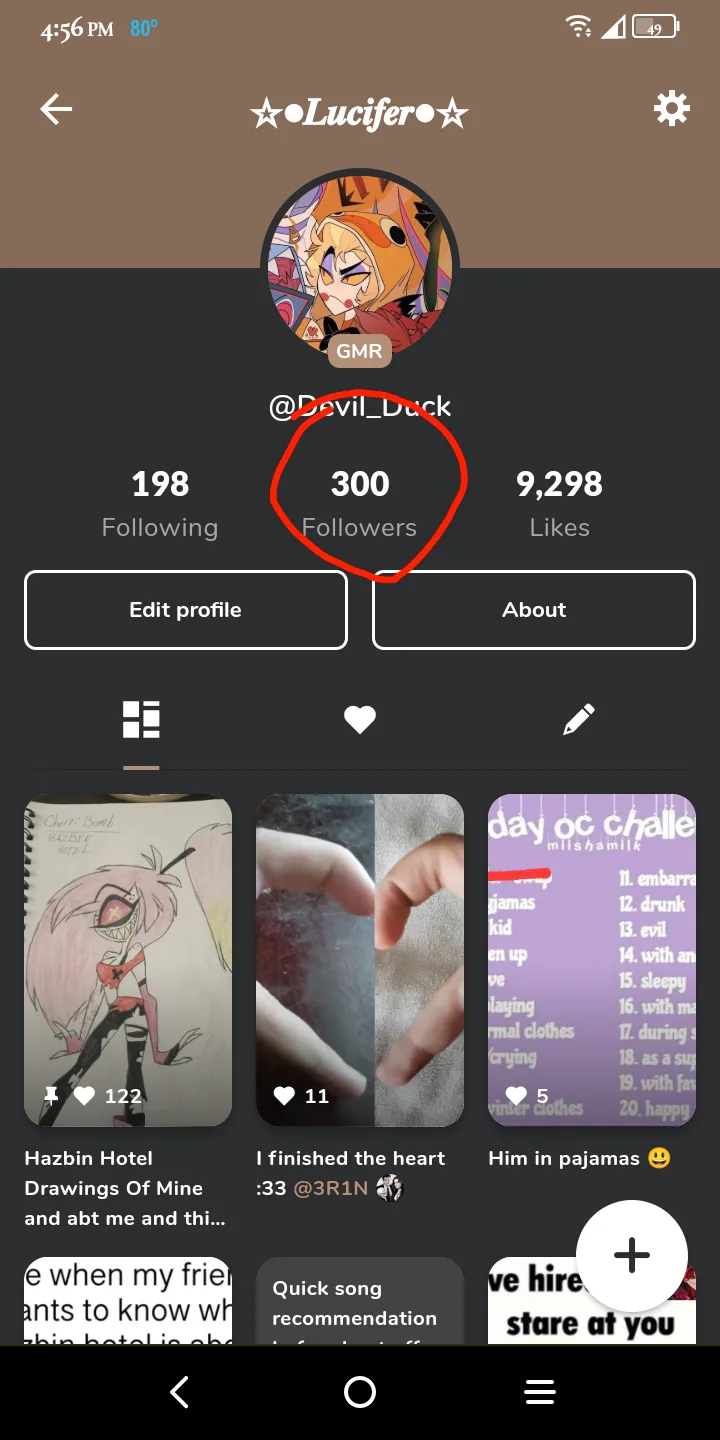The height and width of the screenshot is (1440, 720).
Task: Switch to the posts grid tab
Action: pos(141,719)
